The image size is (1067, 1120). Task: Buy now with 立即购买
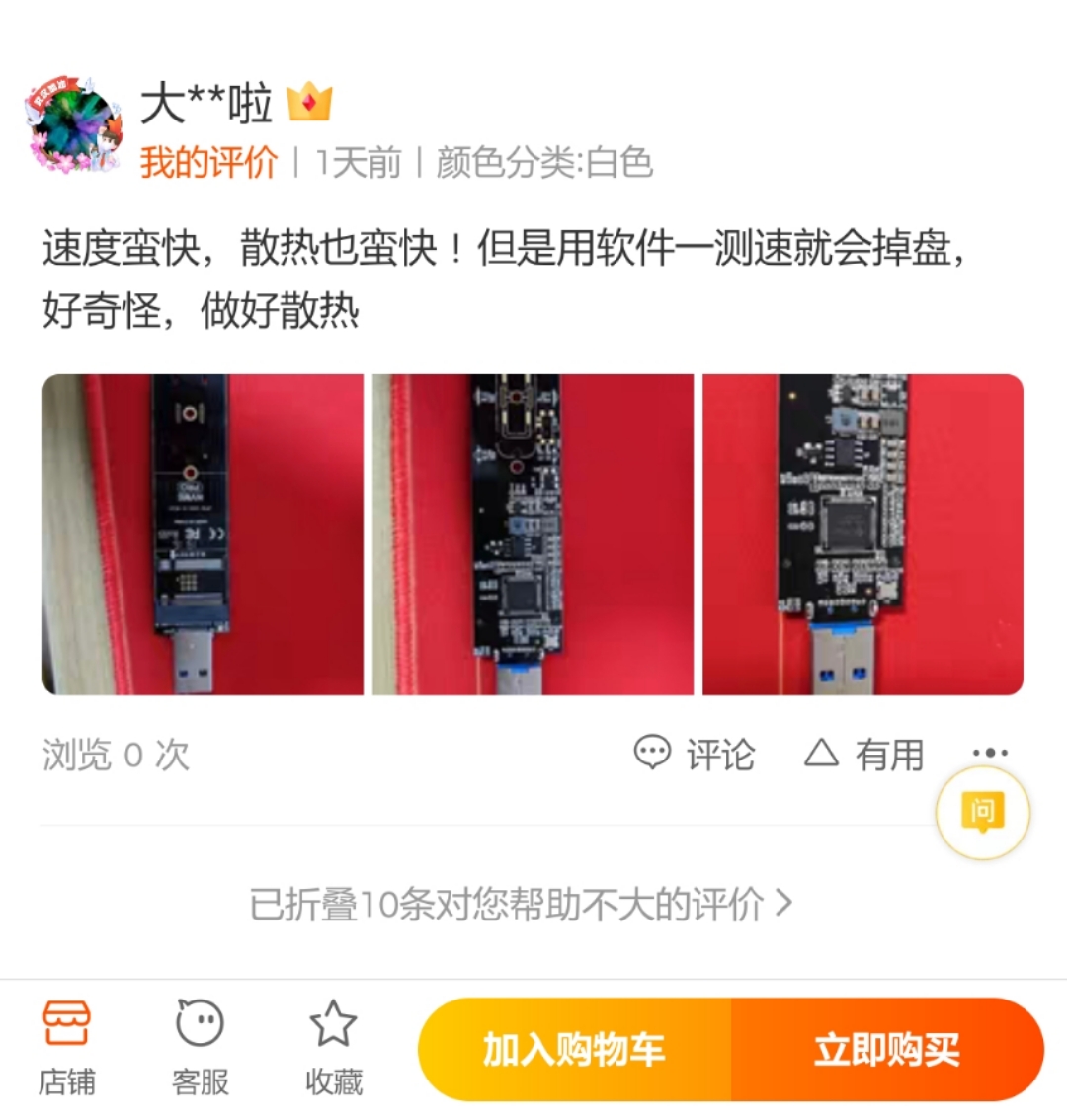coord(887,1049)
